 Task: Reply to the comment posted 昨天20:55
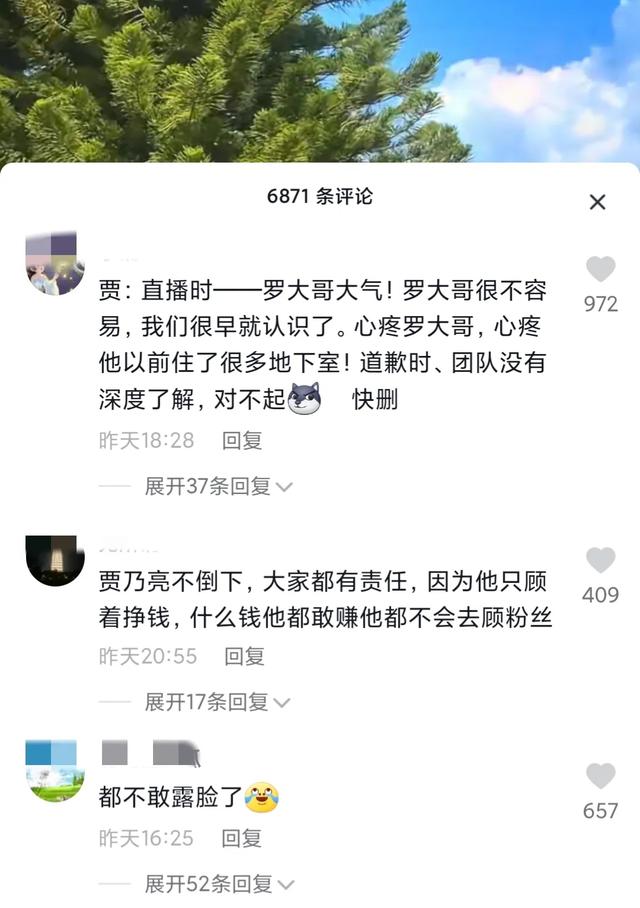(x=244, y=656)
